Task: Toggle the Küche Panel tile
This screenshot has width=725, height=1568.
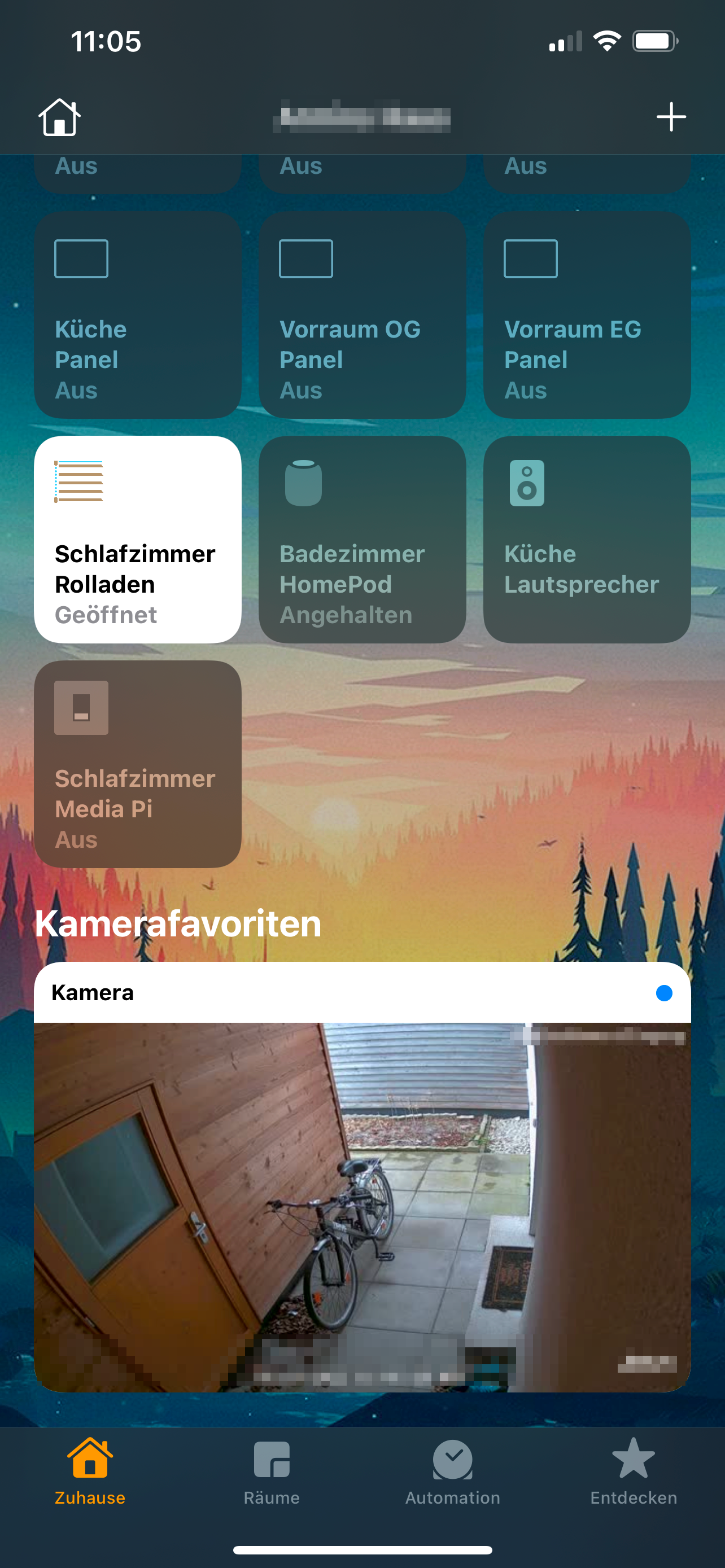Action: 138,315
